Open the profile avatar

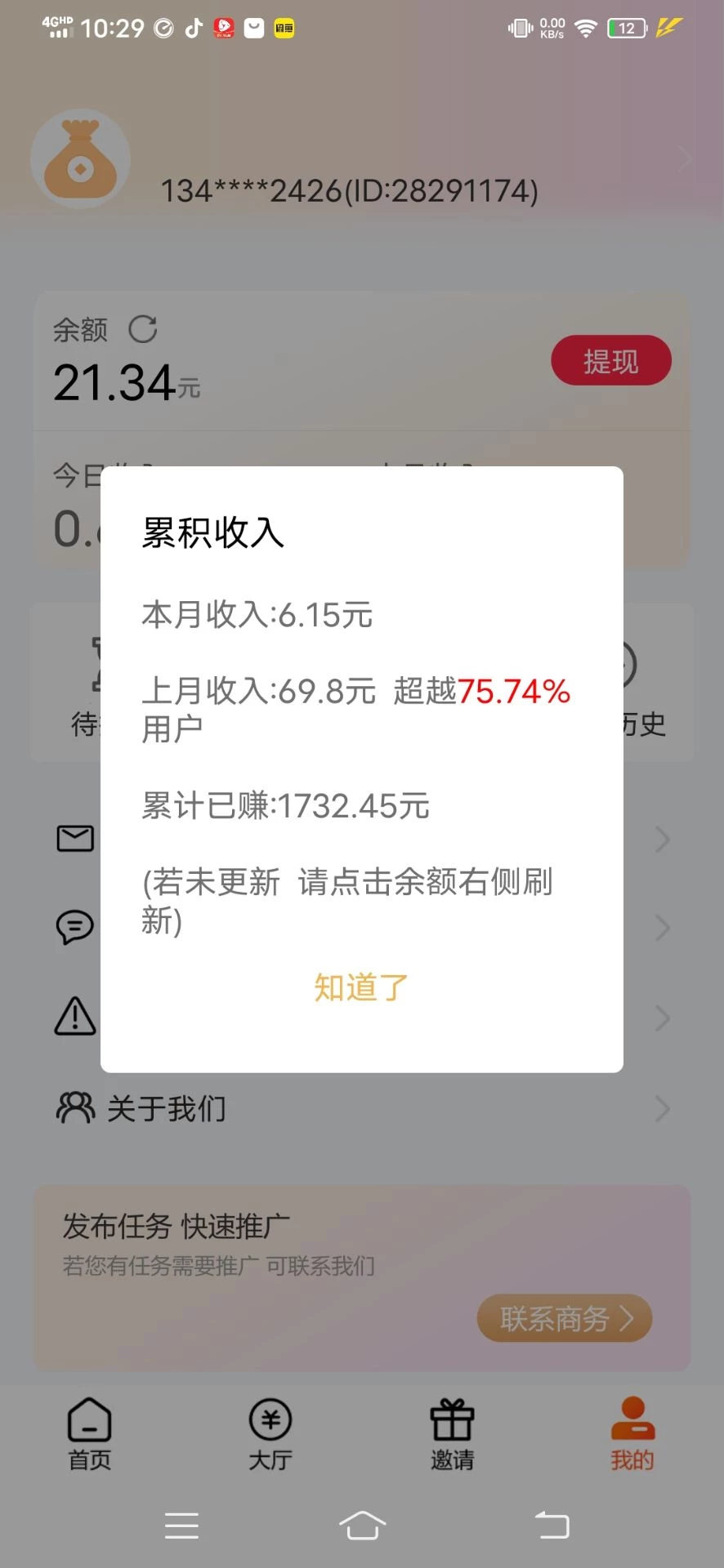pyautogui.click(x=80, y=159)
